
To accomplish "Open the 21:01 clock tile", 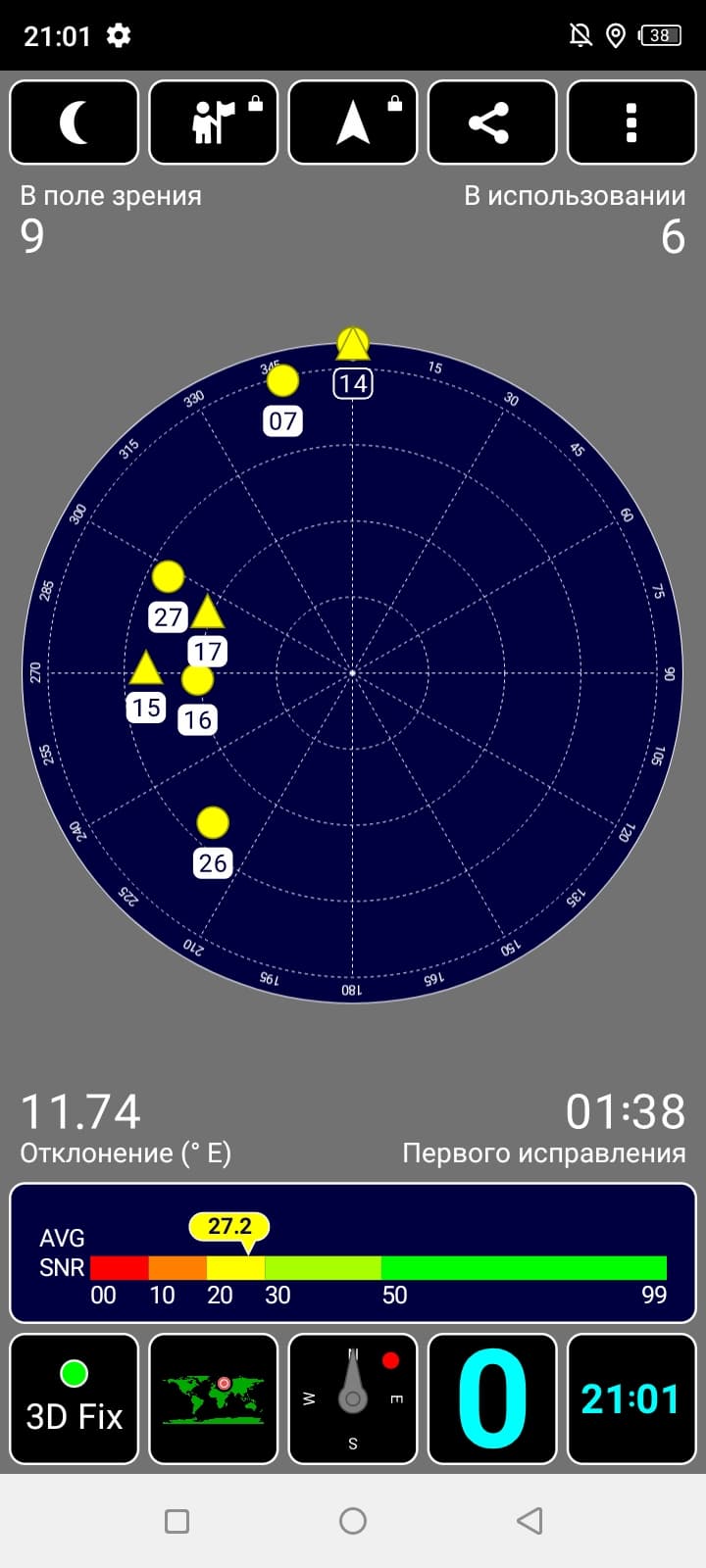I will [631, 1398].
